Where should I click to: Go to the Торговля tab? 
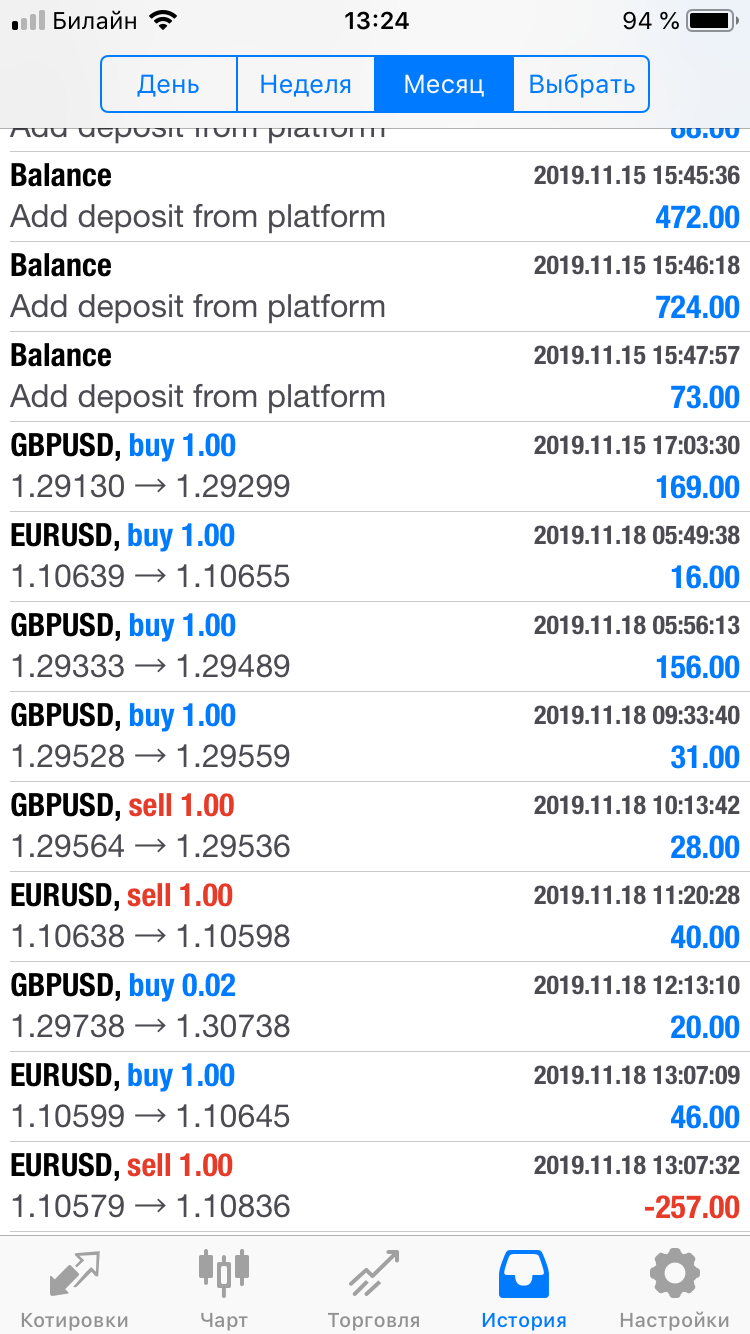[x=374, y=1285]
